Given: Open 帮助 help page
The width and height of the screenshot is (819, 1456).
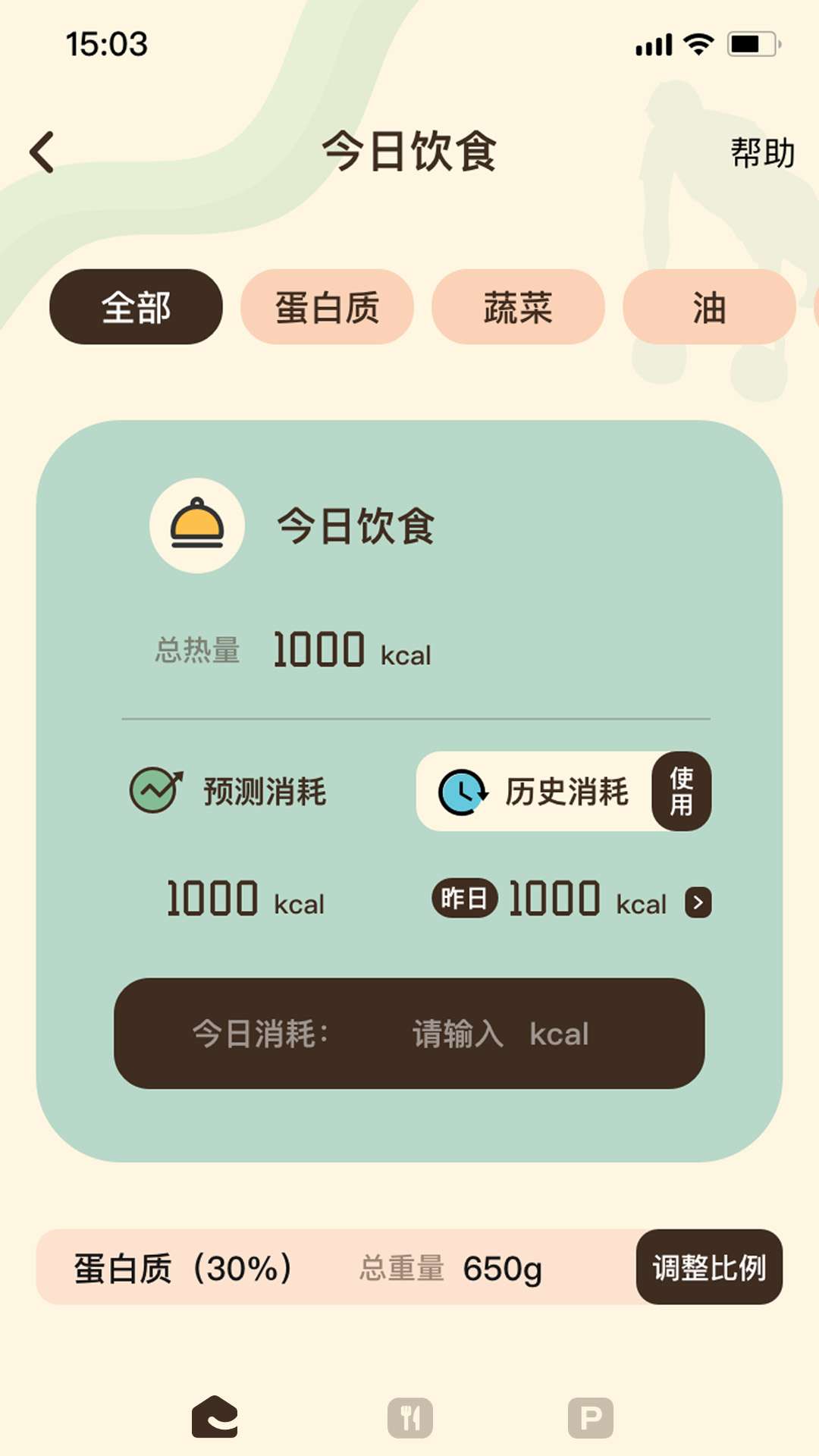Looking at the screenshot, I should click(762, 153).
